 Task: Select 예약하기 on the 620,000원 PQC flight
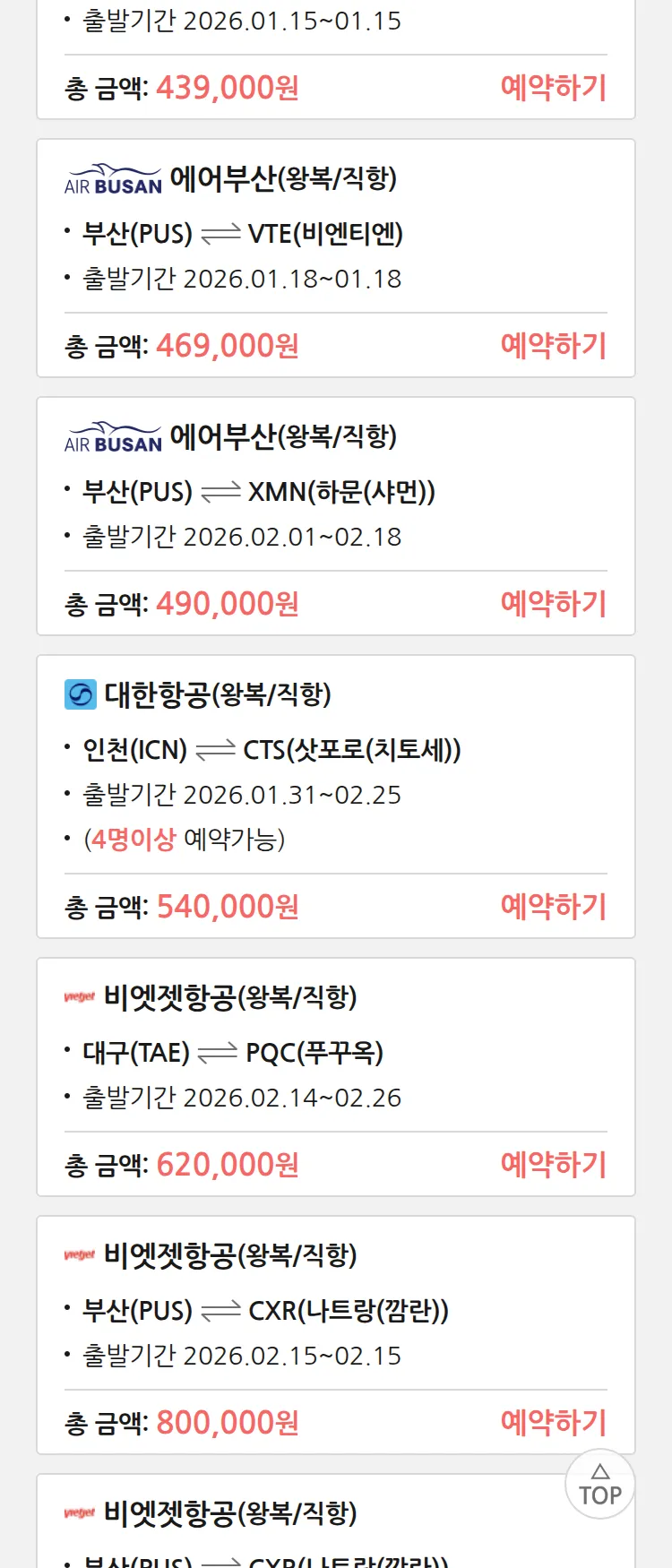click(553, 1165)
